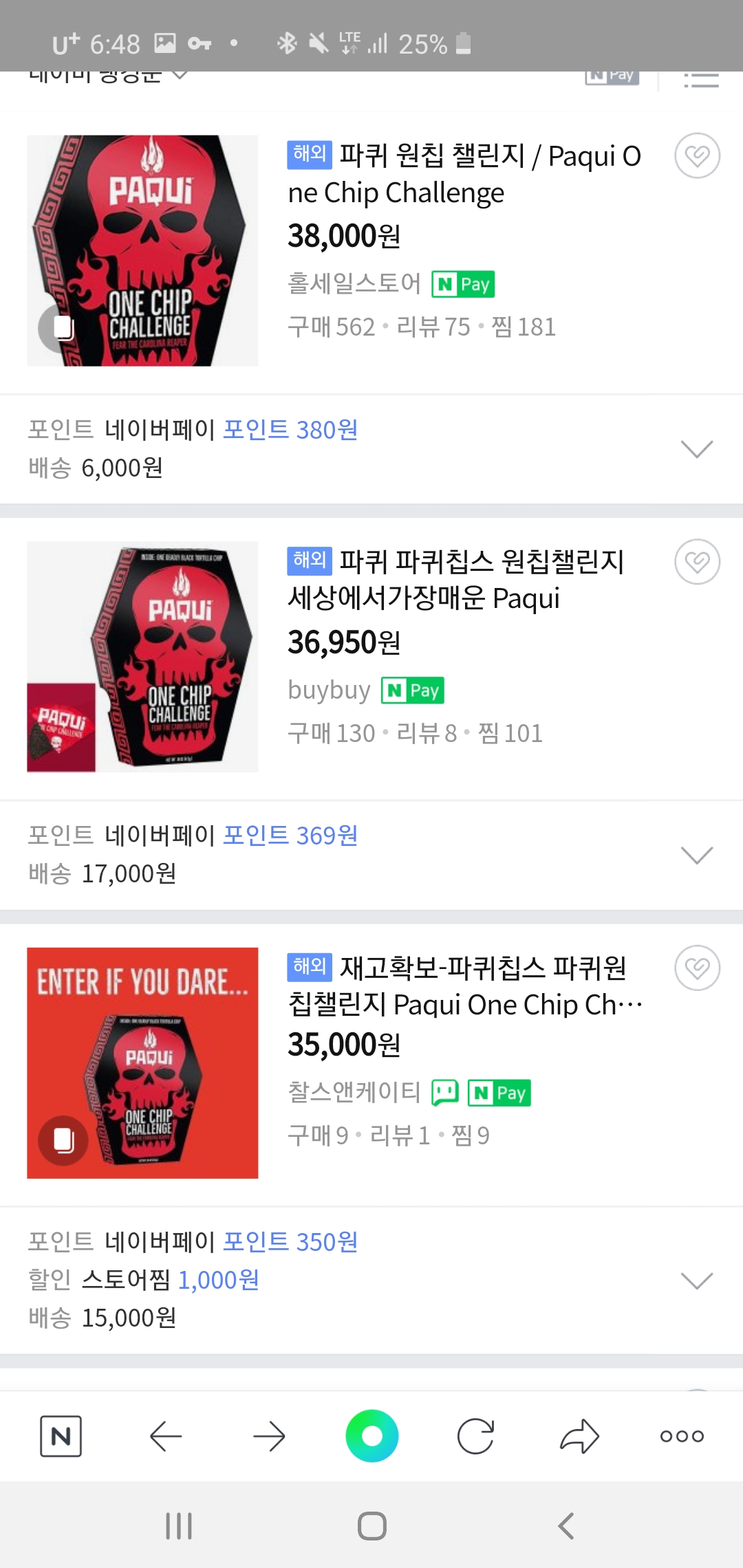Wishlist the 35,000원 찰스앤케이티 item

[x=697, y=968]
